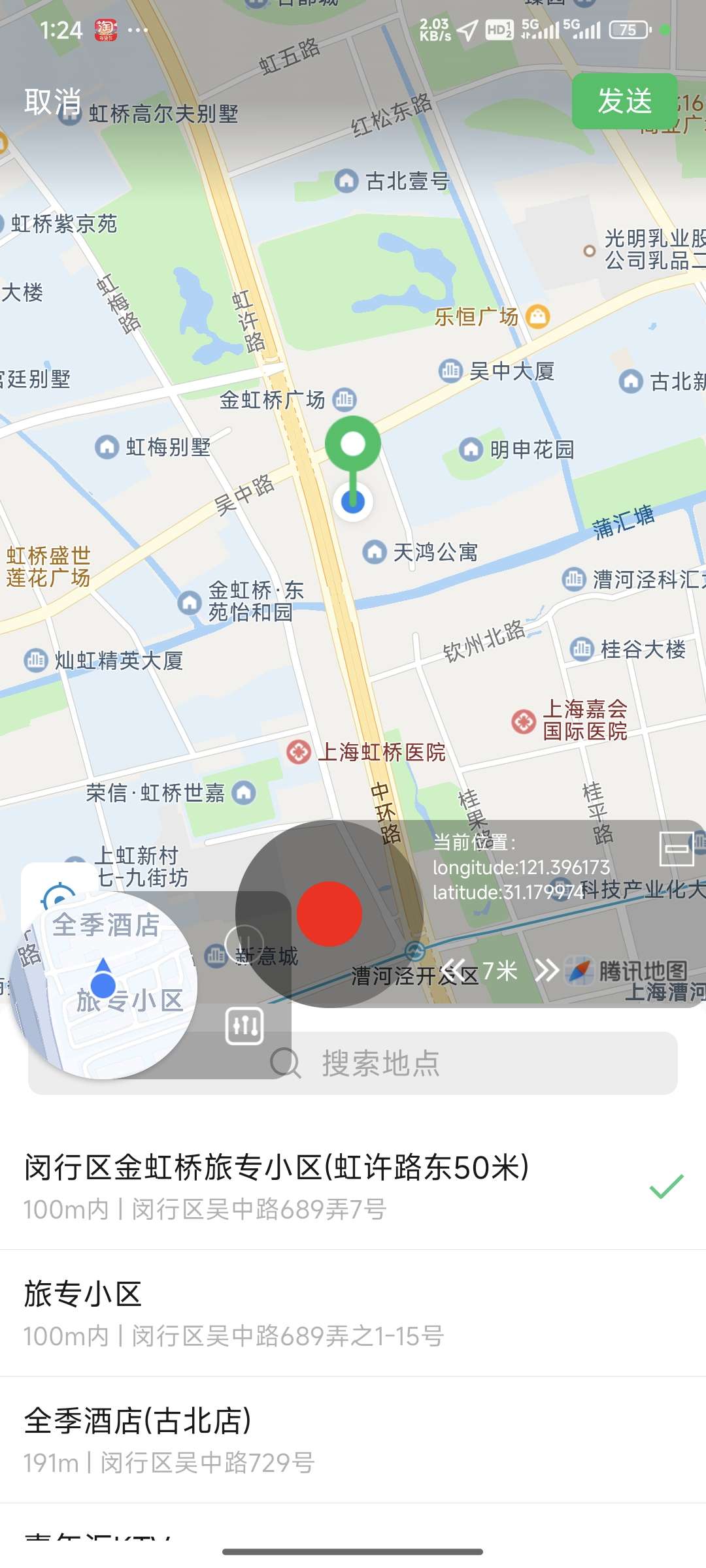Tap the green 发送 send button
Viewport: 706px width, 1568px height.
[x=625, y=101]
